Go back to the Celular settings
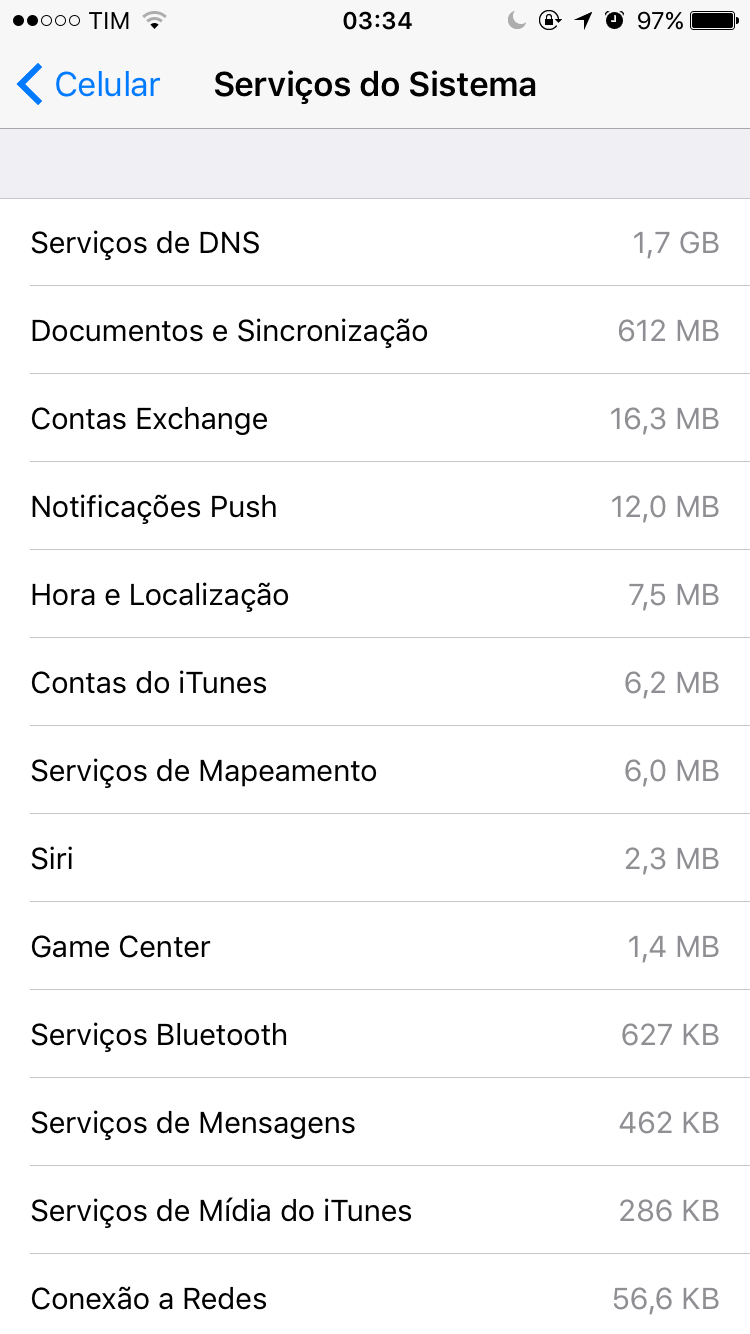The height and width of the screenshot is (1334, 750). [88, 85]
